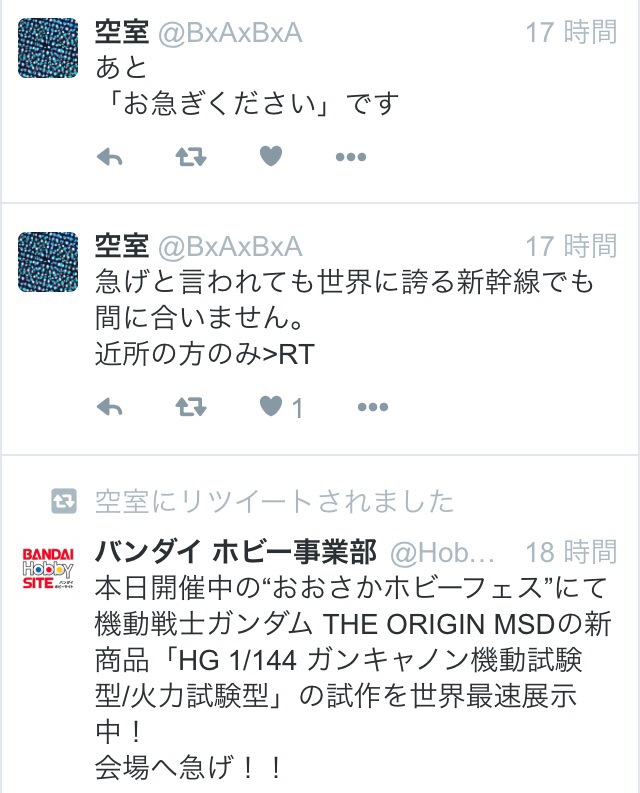Open more options on the 新幹線 tweet
Image resolution: width=640 pixels, height=793 pixels.
point(372,407)
